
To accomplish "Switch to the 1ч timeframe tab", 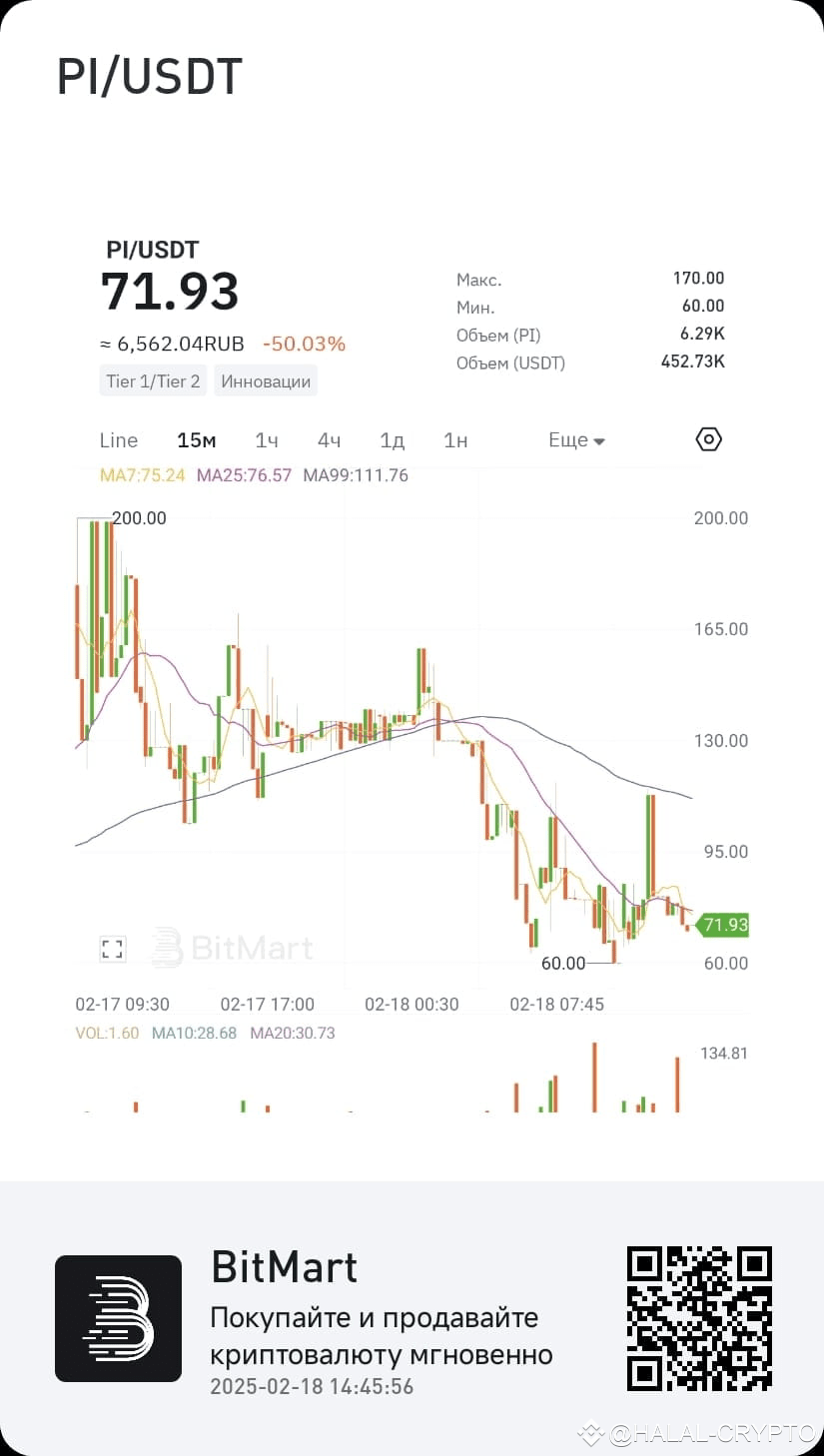I will coord(266,439).
